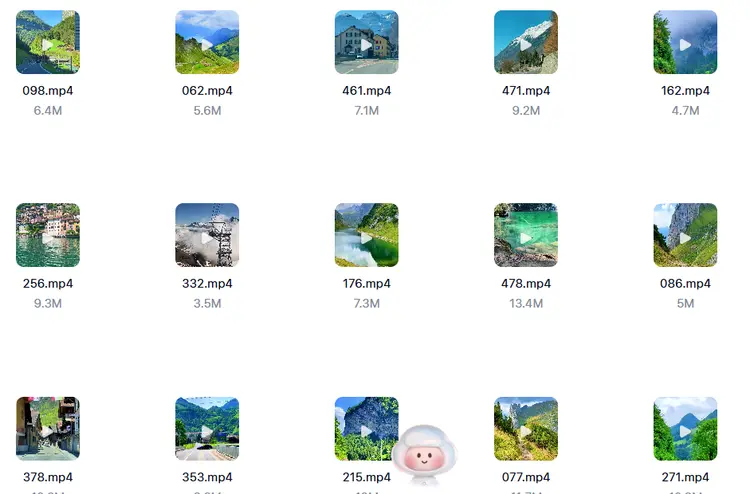Open the 086.mp4 video

685,236
